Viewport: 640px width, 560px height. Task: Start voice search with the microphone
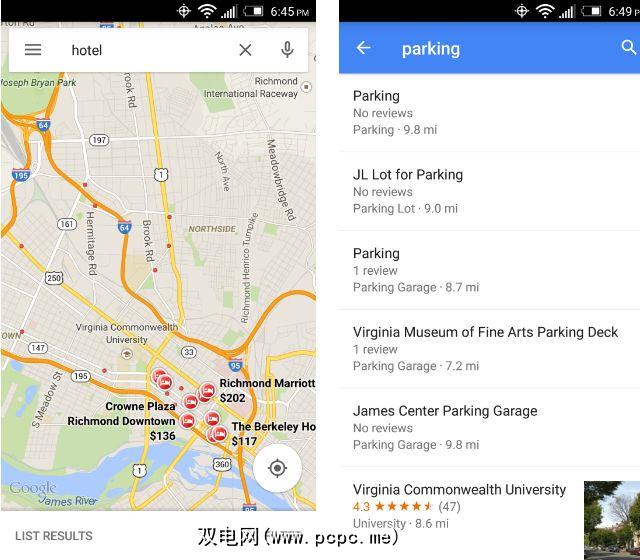(x=288, y=50)
